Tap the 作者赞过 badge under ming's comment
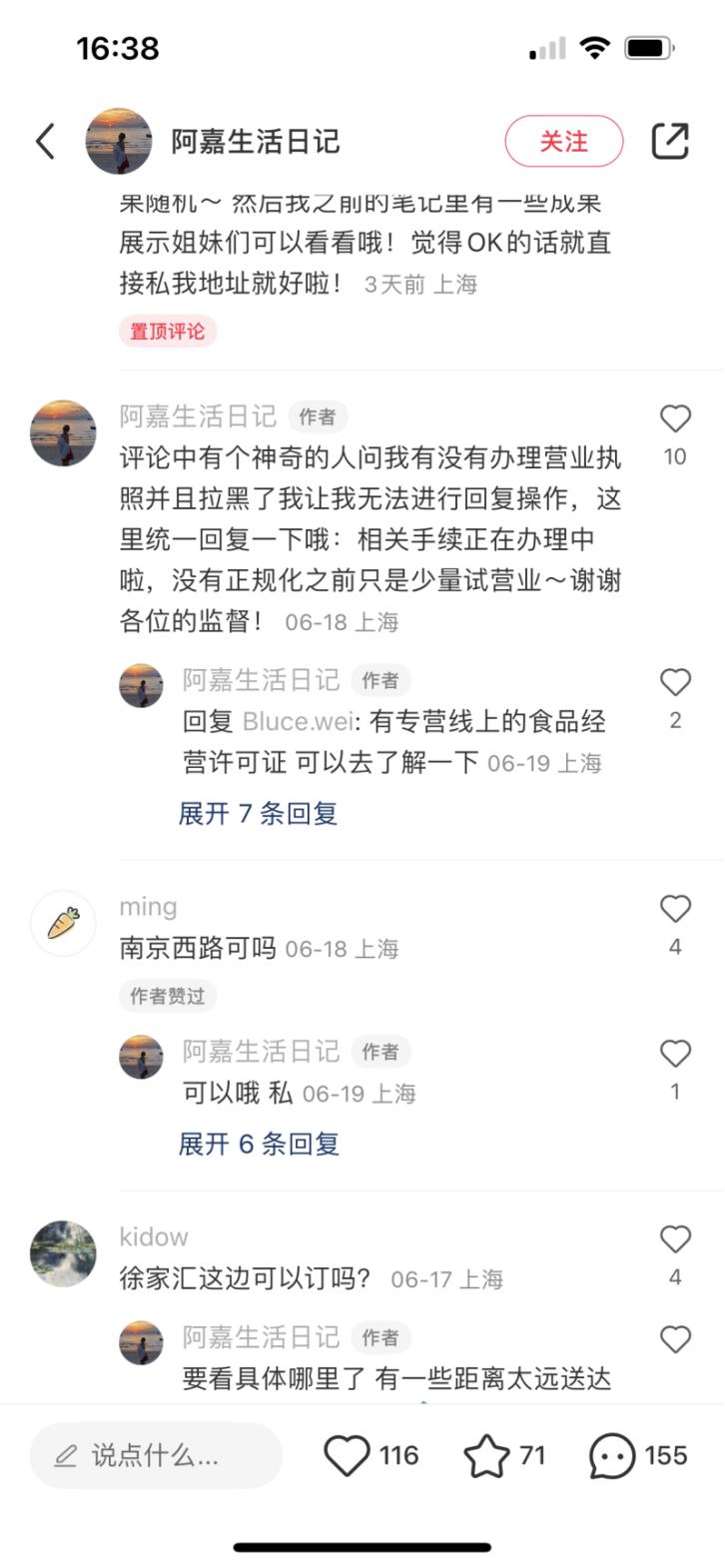 (x=168, y=996)
